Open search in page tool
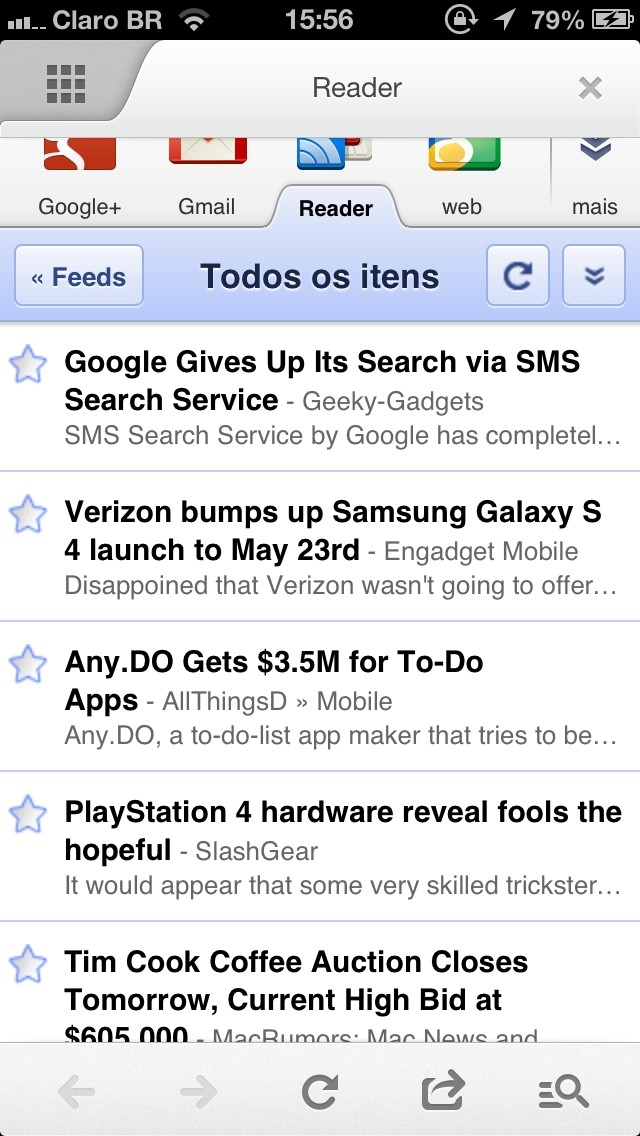This screenshot has width=640, height=1136. click(563, 1092)
